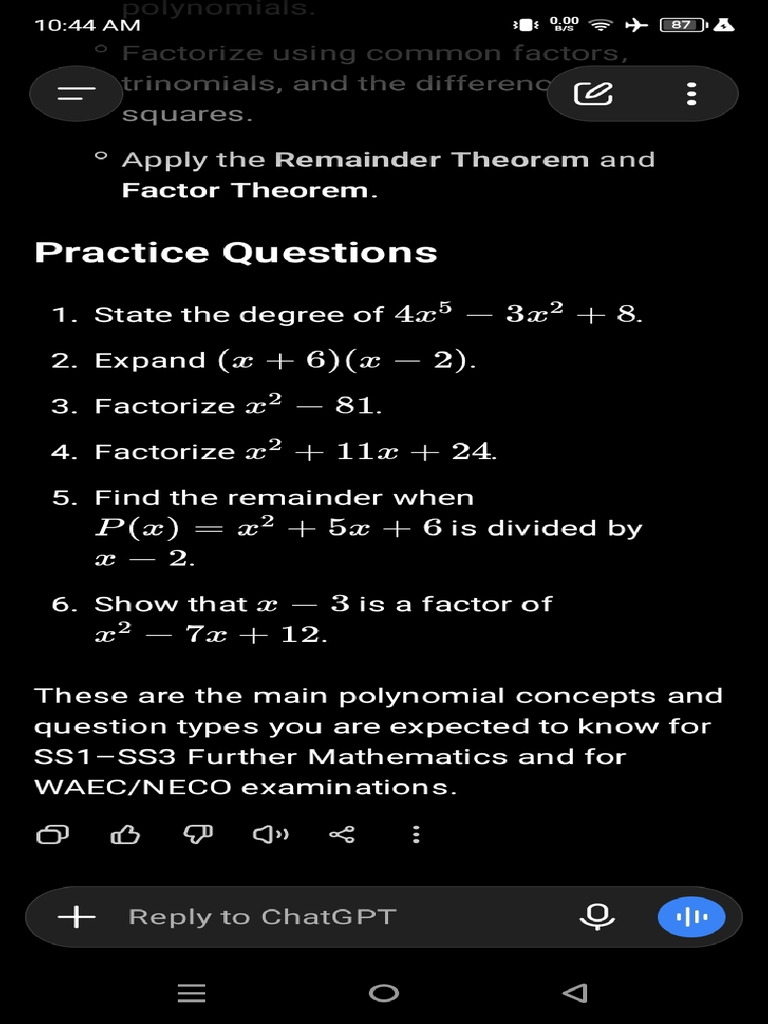Give the response a thumbs down
This screenshot has height=1024, width=768.
point(198,834)
